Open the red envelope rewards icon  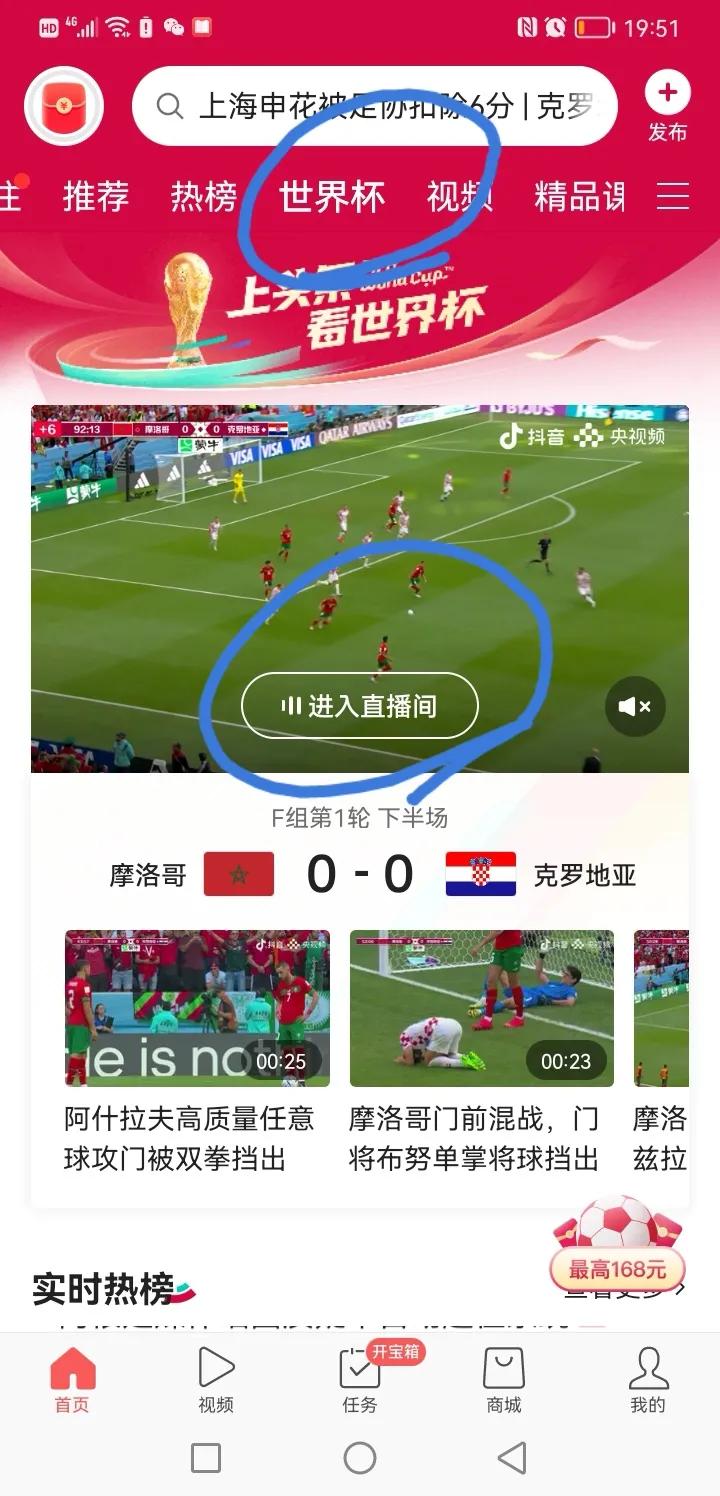point(64,105)
